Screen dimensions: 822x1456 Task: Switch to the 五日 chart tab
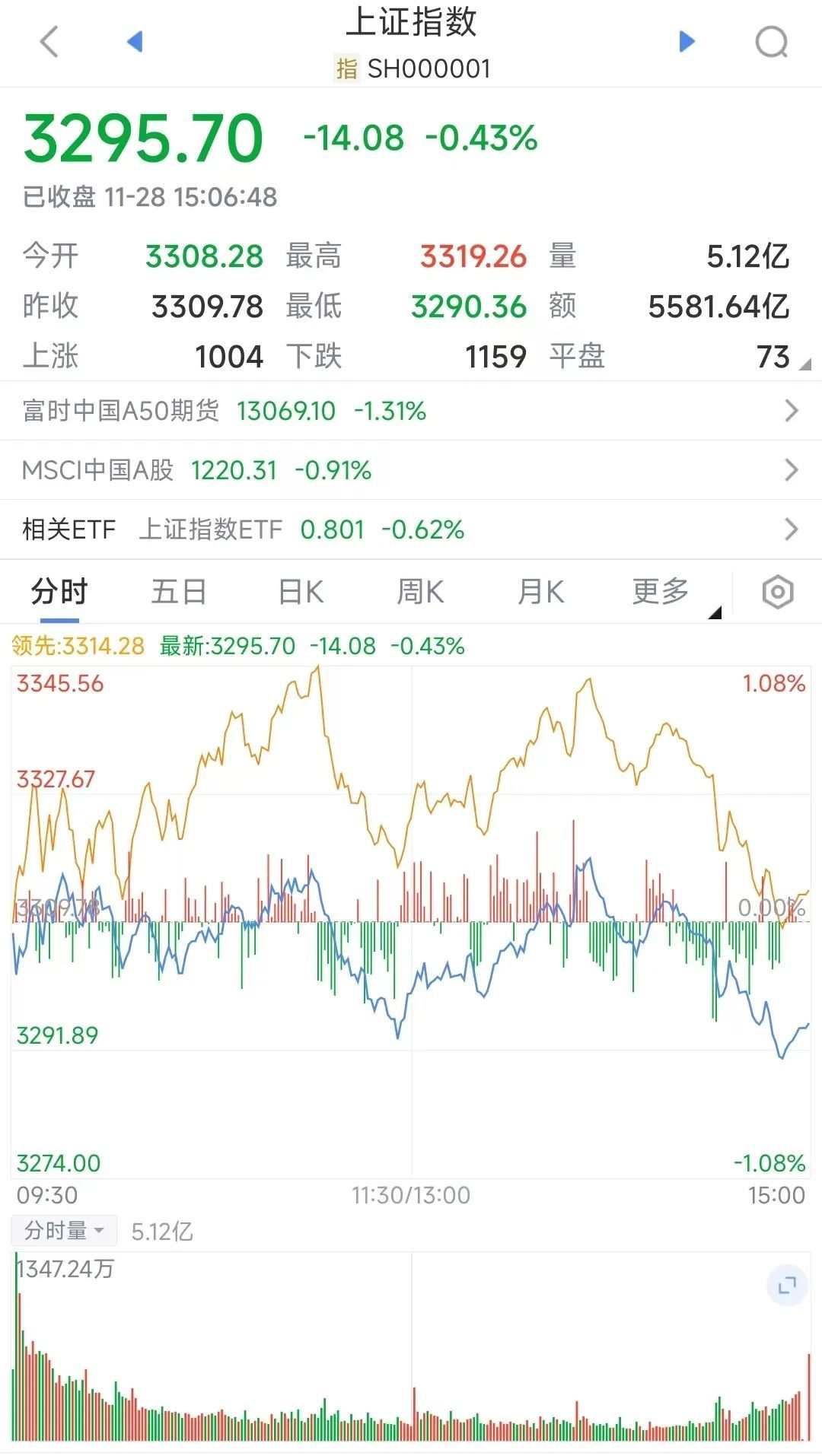tap(179, 592)
